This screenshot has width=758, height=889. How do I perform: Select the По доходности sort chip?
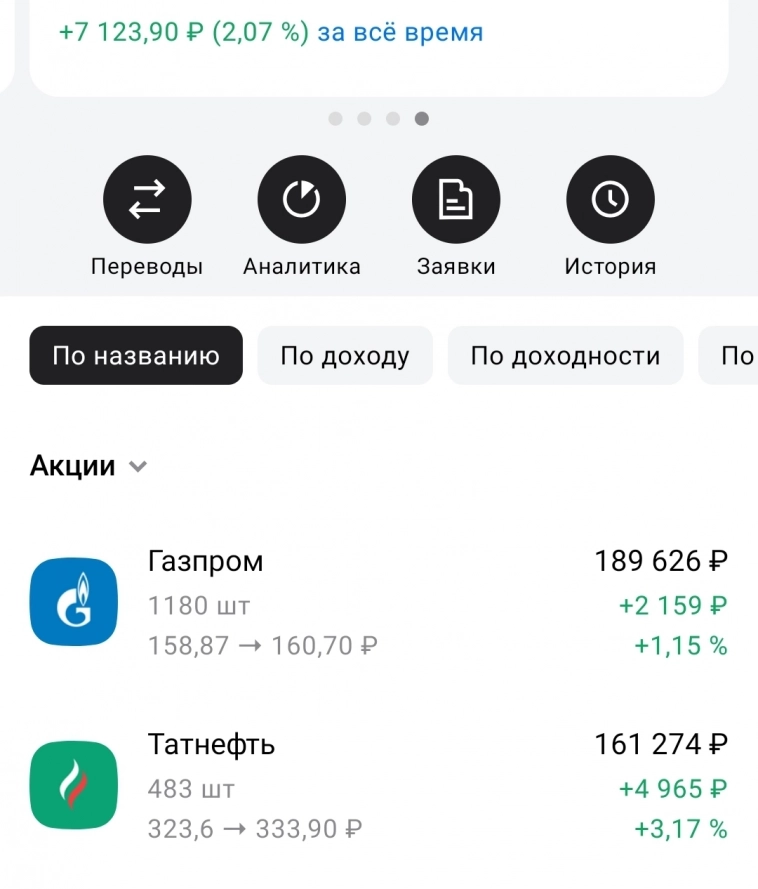[x=565, y=356]
